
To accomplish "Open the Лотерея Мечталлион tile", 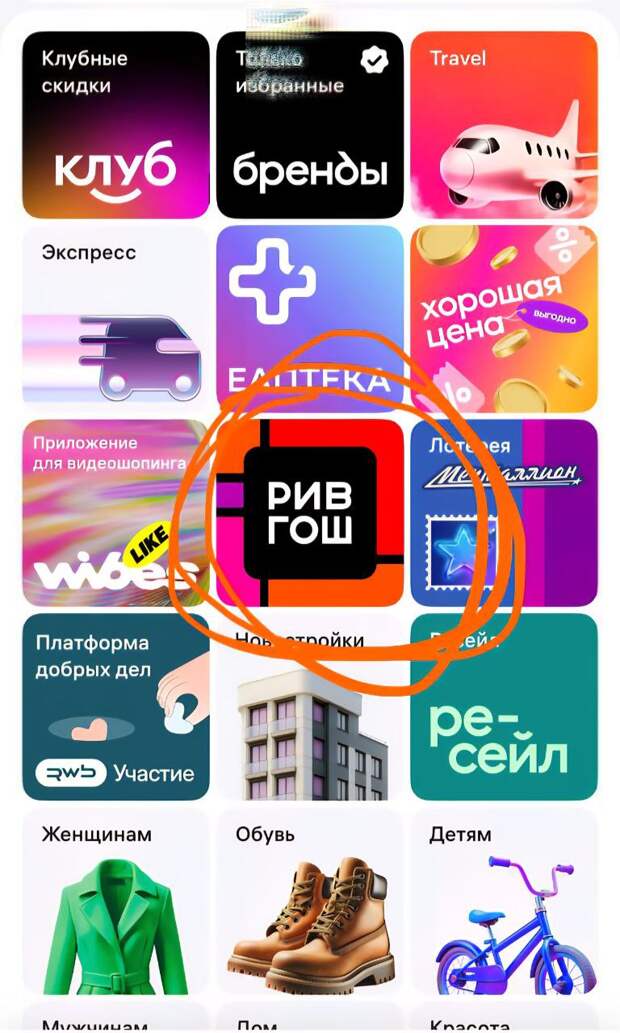I will [504, 512].
